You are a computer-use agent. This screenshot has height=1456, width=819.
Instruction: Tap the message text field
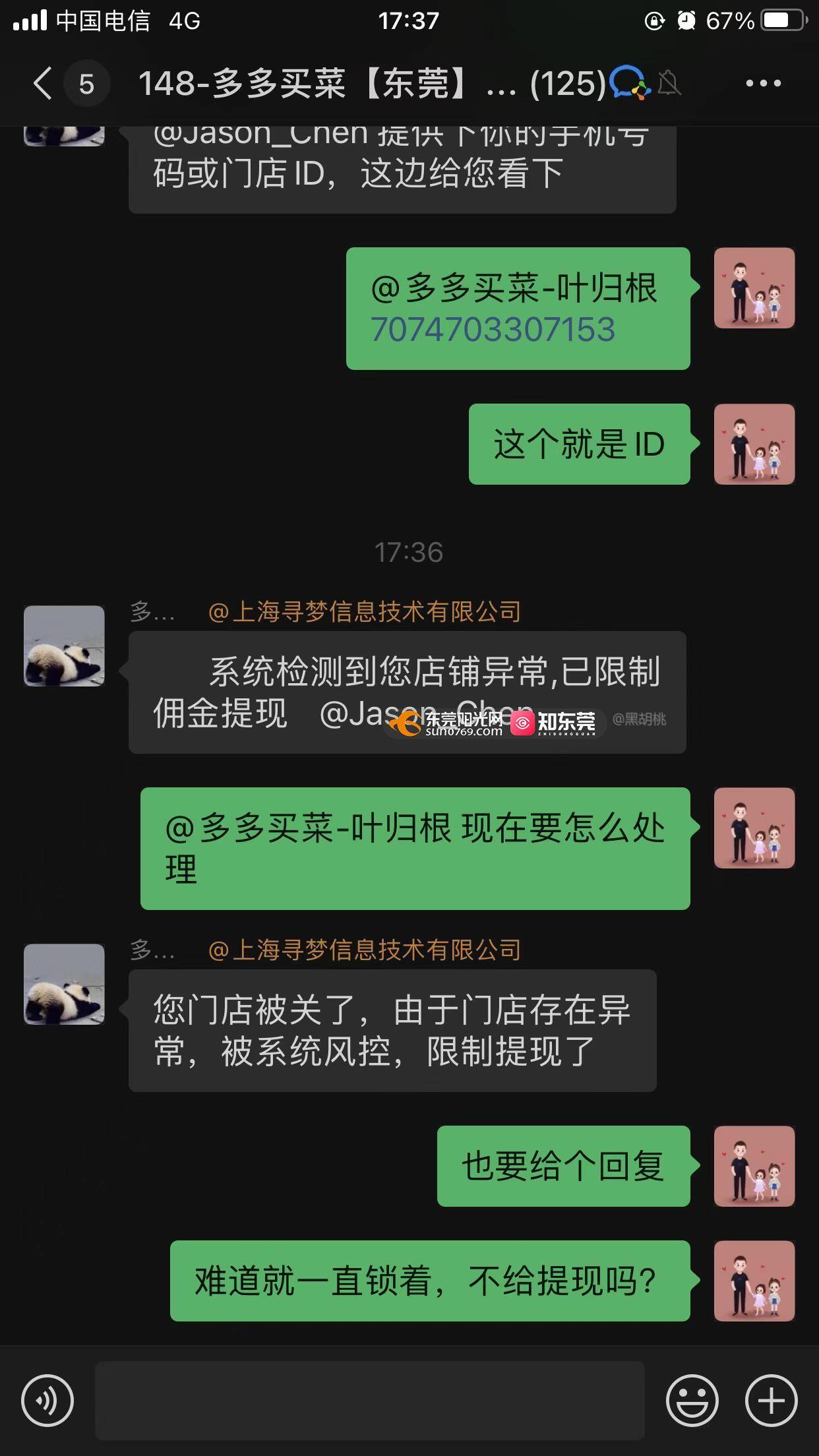pyautogui.click(x=369, y=1400)
